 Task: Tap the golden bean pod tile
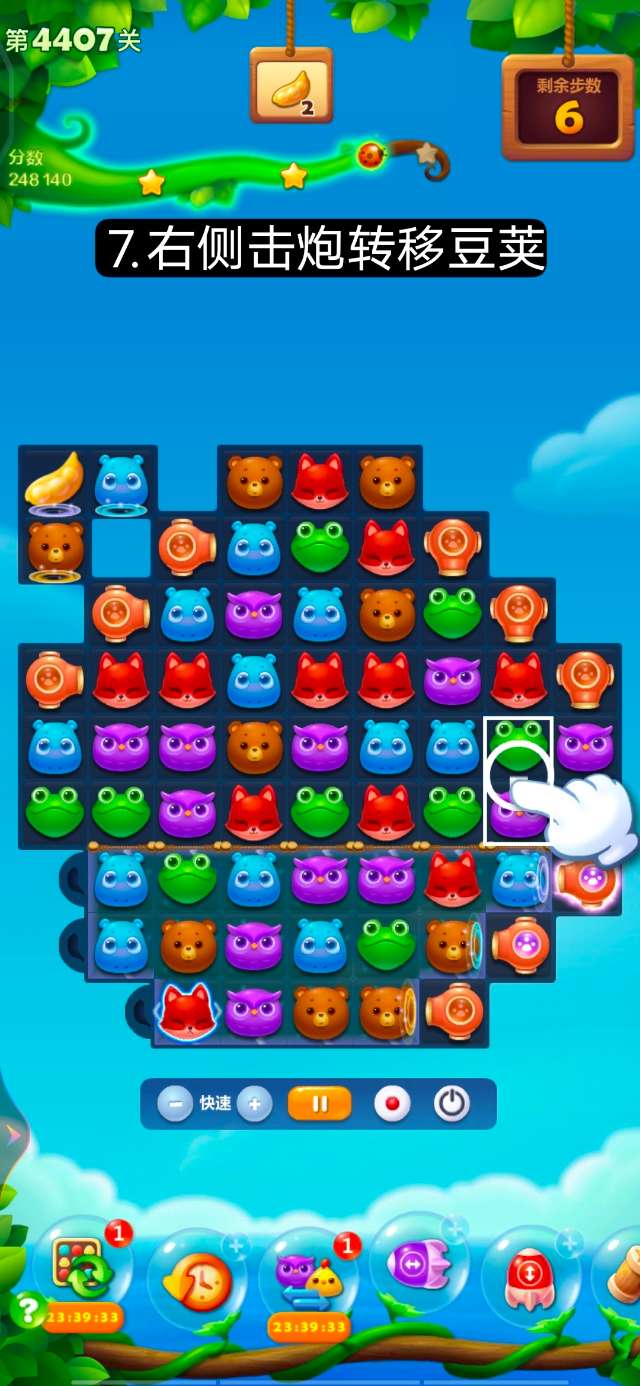point(54,480)
